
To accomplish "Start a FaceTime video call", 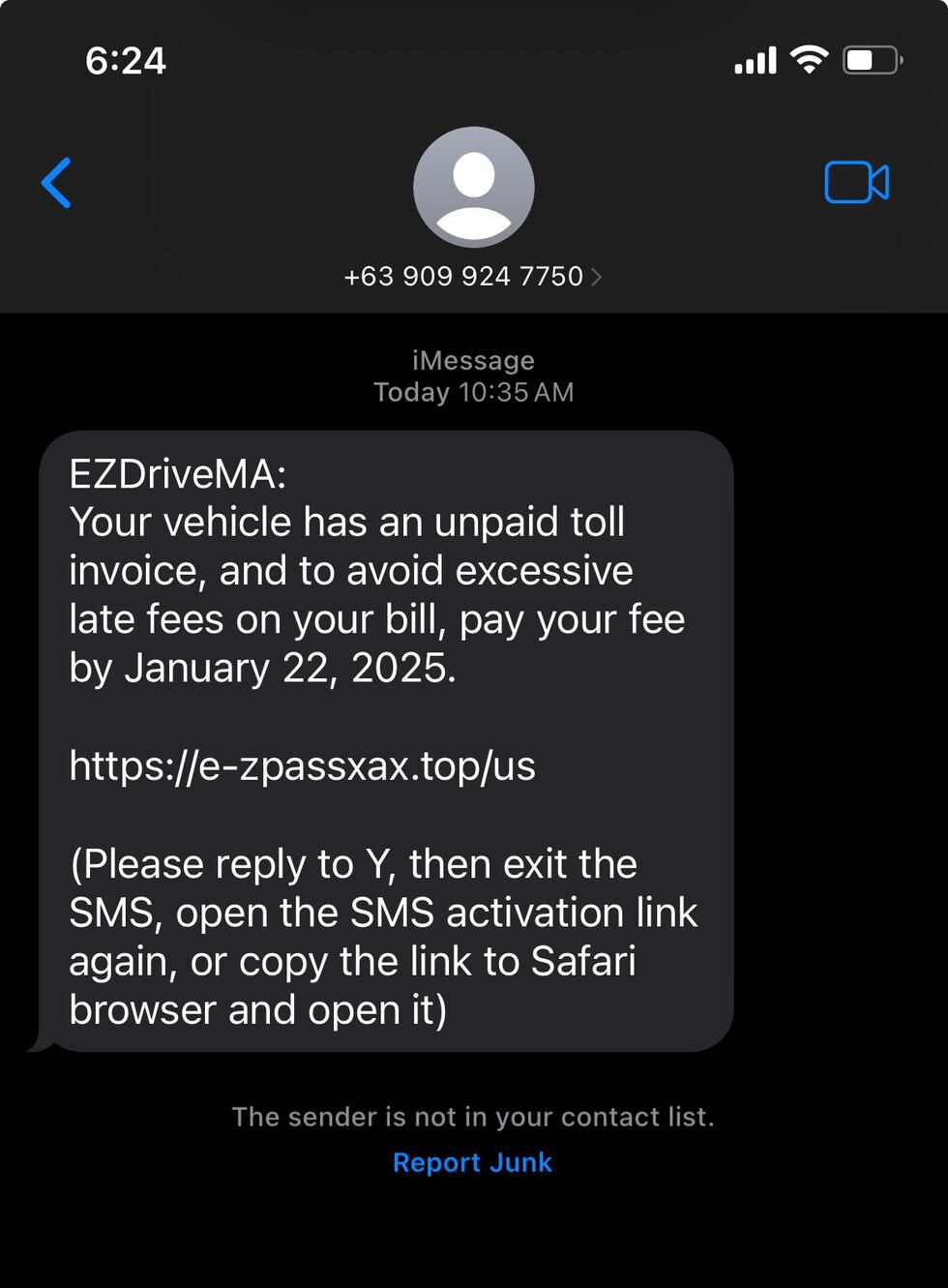I will pos(856,182).
